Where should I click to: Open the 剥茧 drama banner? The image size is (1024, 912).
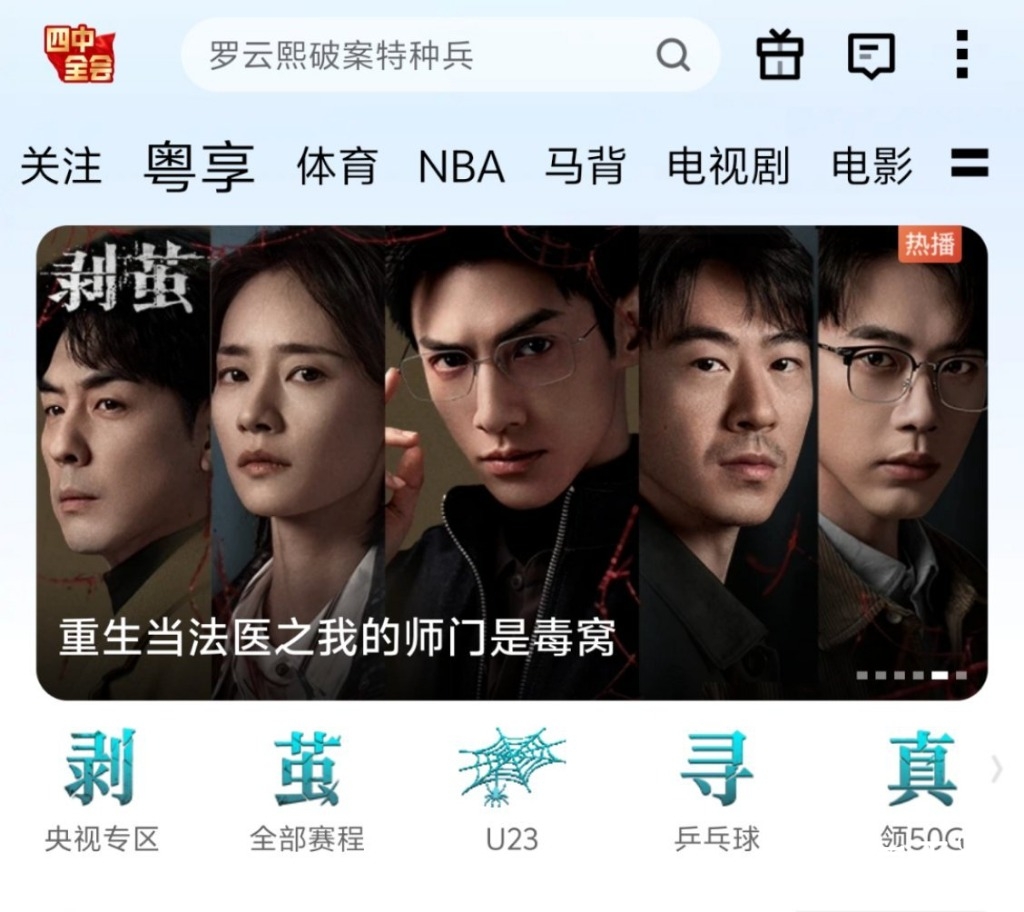(511, 462)
